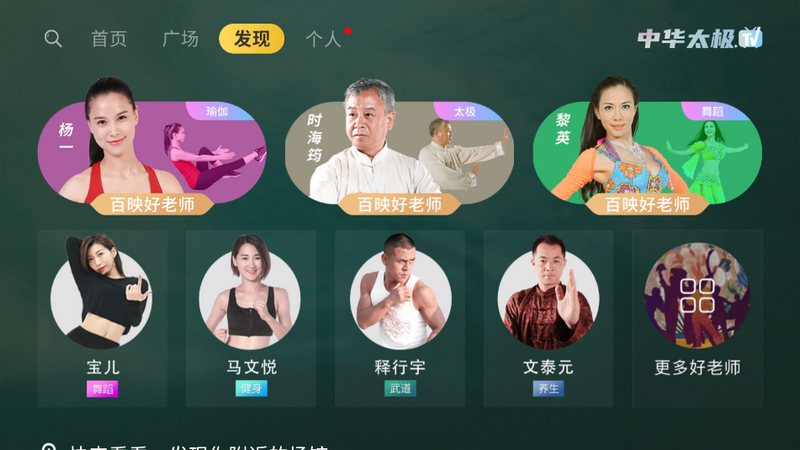This screenshot has width=800, height=450.
Task: Open the search icon
Action: [x=53, y=39]
